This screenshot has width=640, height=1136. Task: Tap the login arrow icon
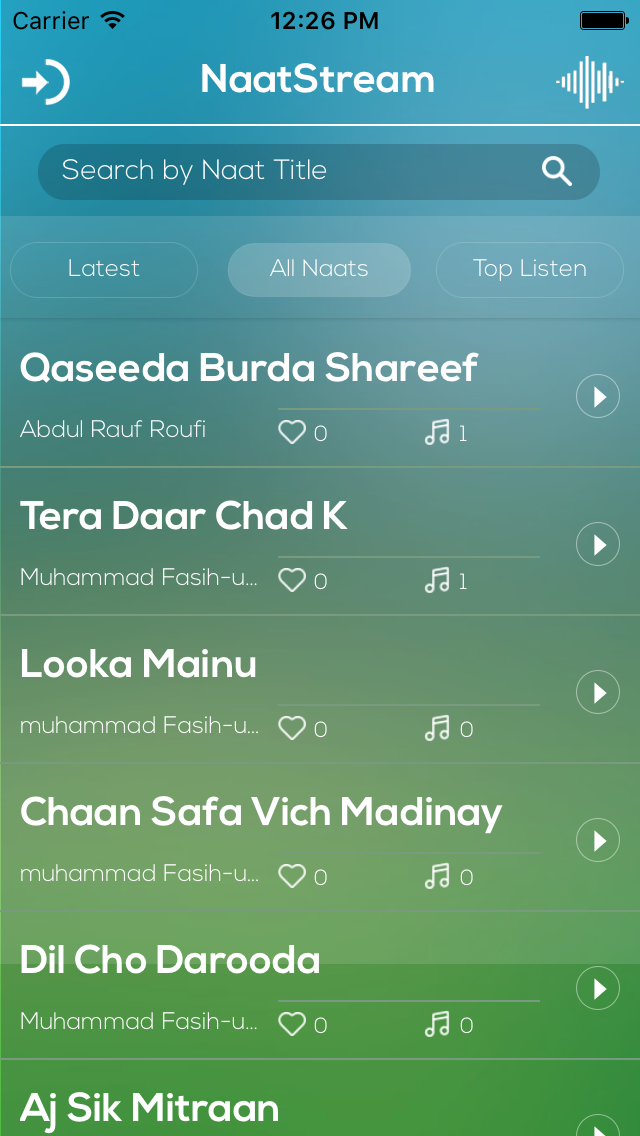[x=45, y=82]
